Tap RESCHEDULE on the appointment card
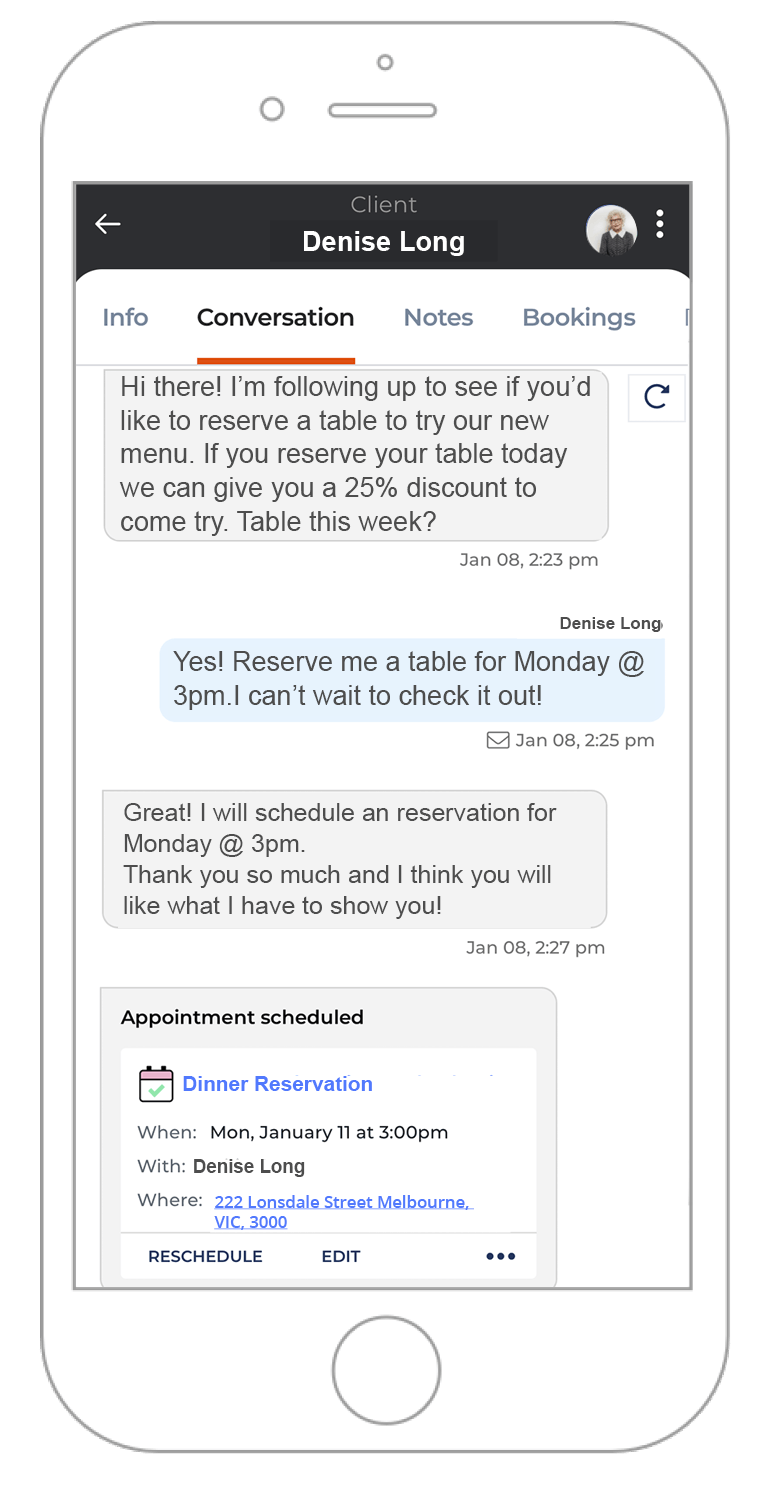This screenshot has height=1490, width=760. click(x=205, y=1257)
